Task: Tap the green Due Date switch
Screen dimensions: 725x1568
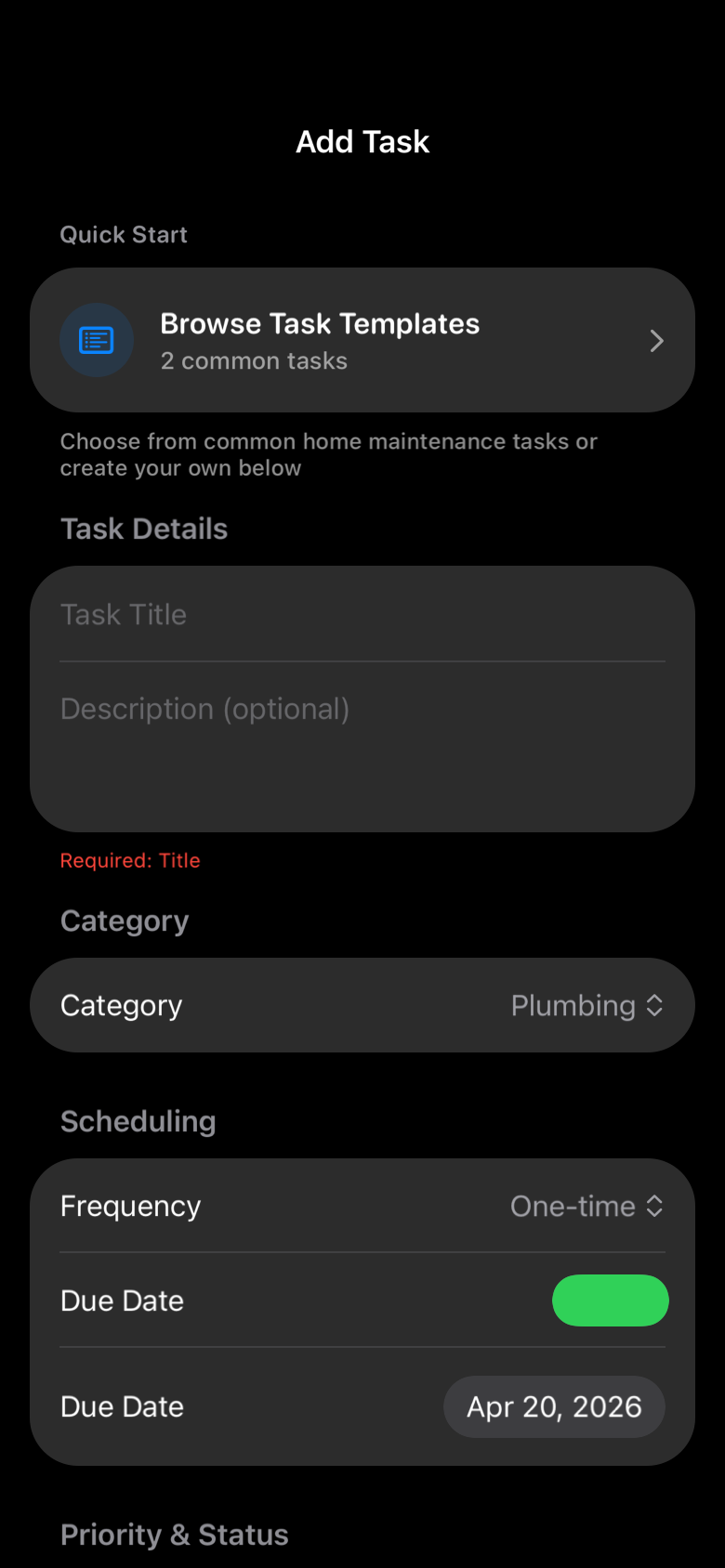Action: pos(610,1300)
